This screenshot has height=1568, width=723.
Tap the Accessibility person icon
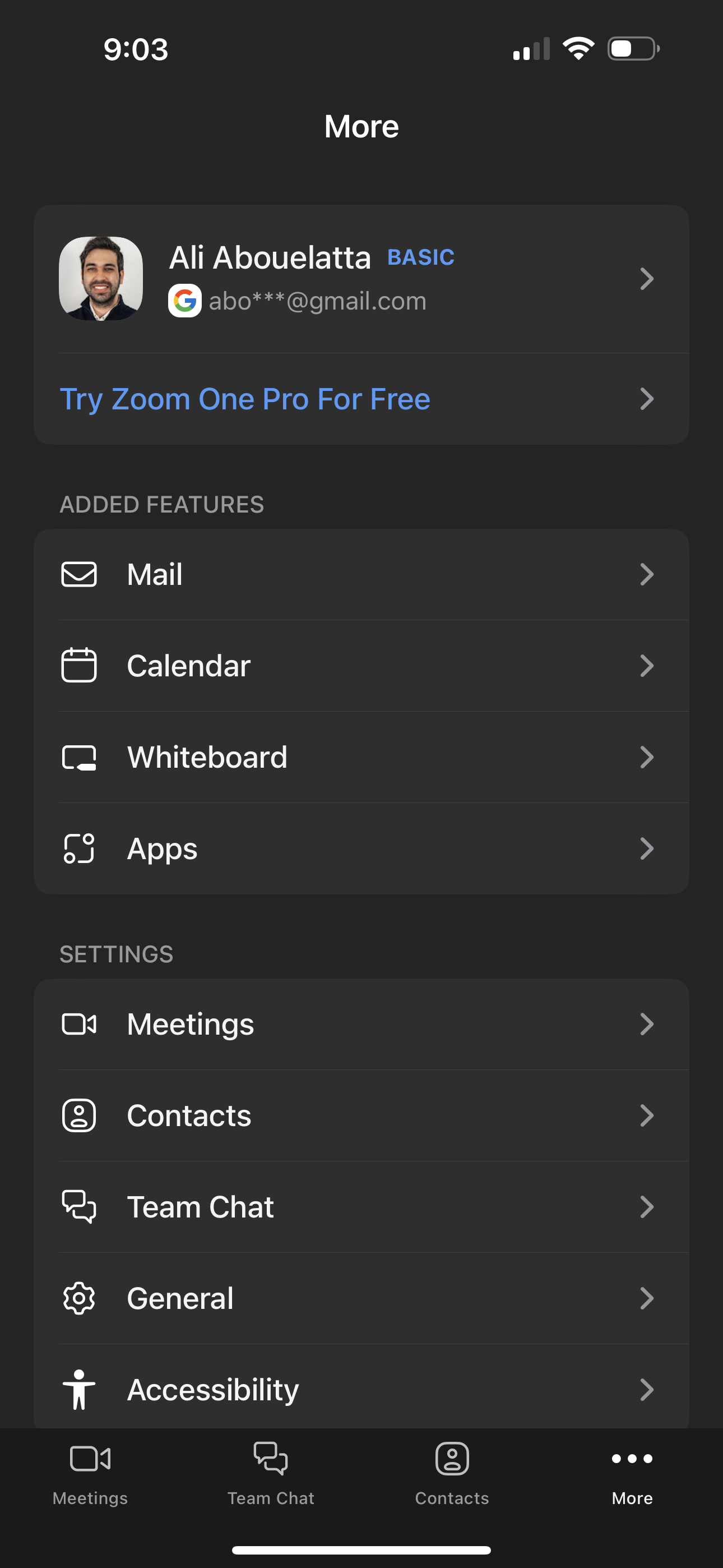pos(80,1390)
